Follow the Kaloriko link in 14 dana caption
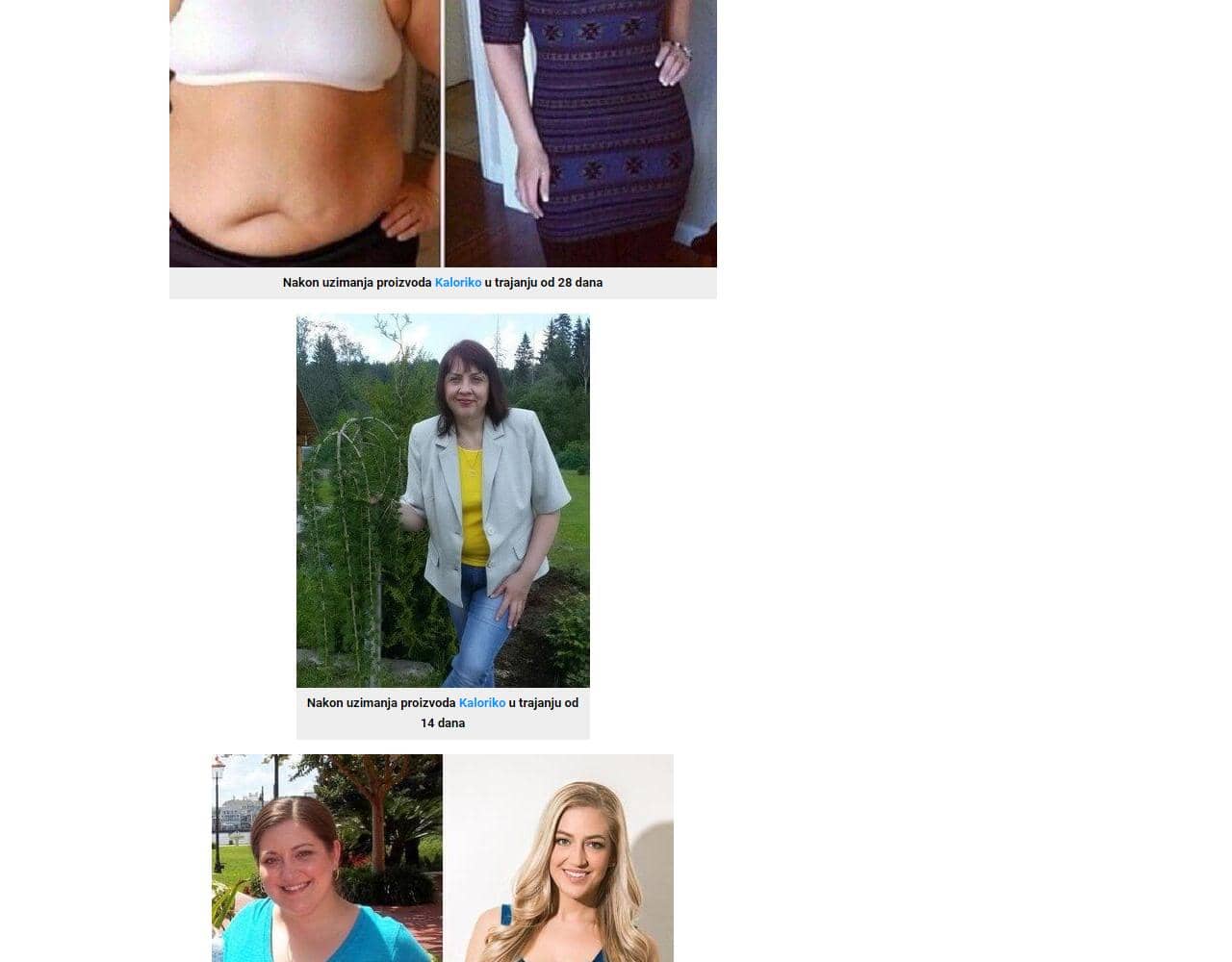The height and width of the screenshot is (962, 1232). pyautogui.click(x=481, y=703)
